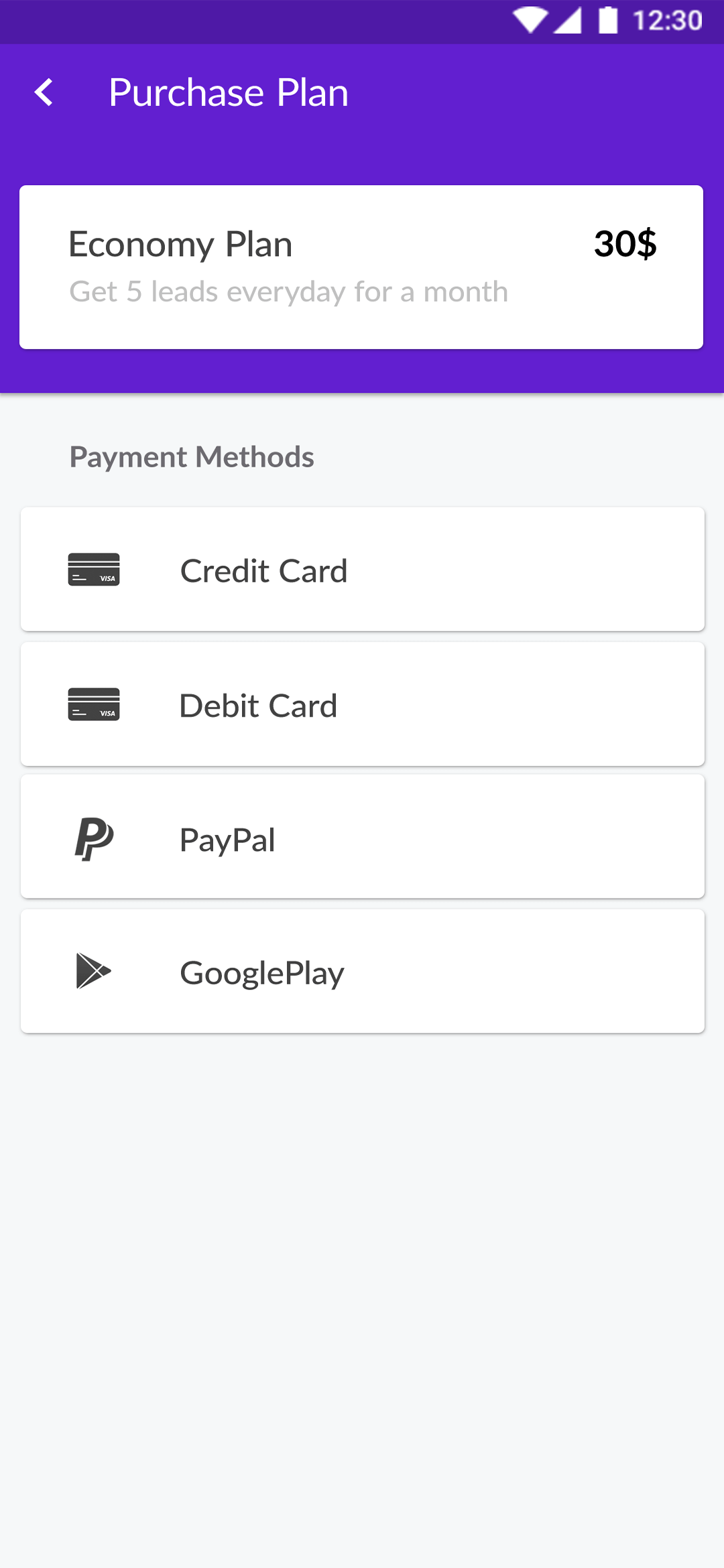The image size is (724, 1568).
Task: Open the Economy Plan details card
Action: (x=362, y=266)
